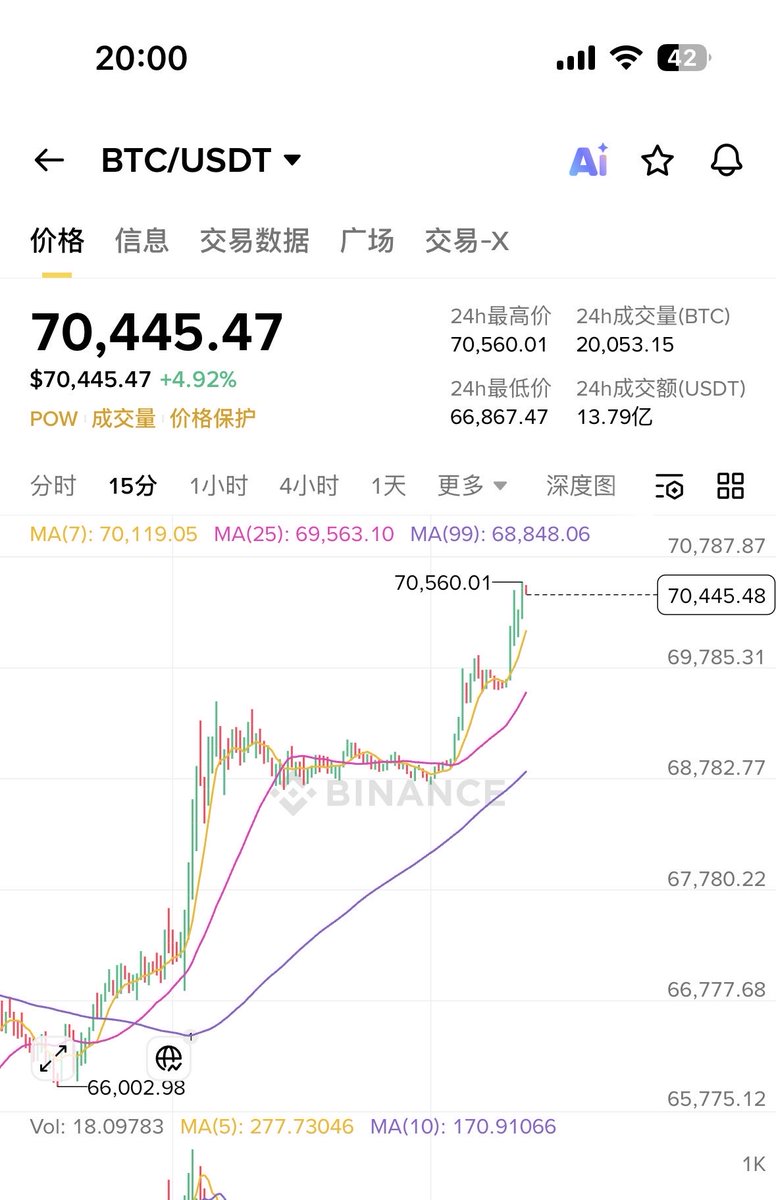
Task: Expand the chart to fullscreen
Action: tap(53, 1058)
